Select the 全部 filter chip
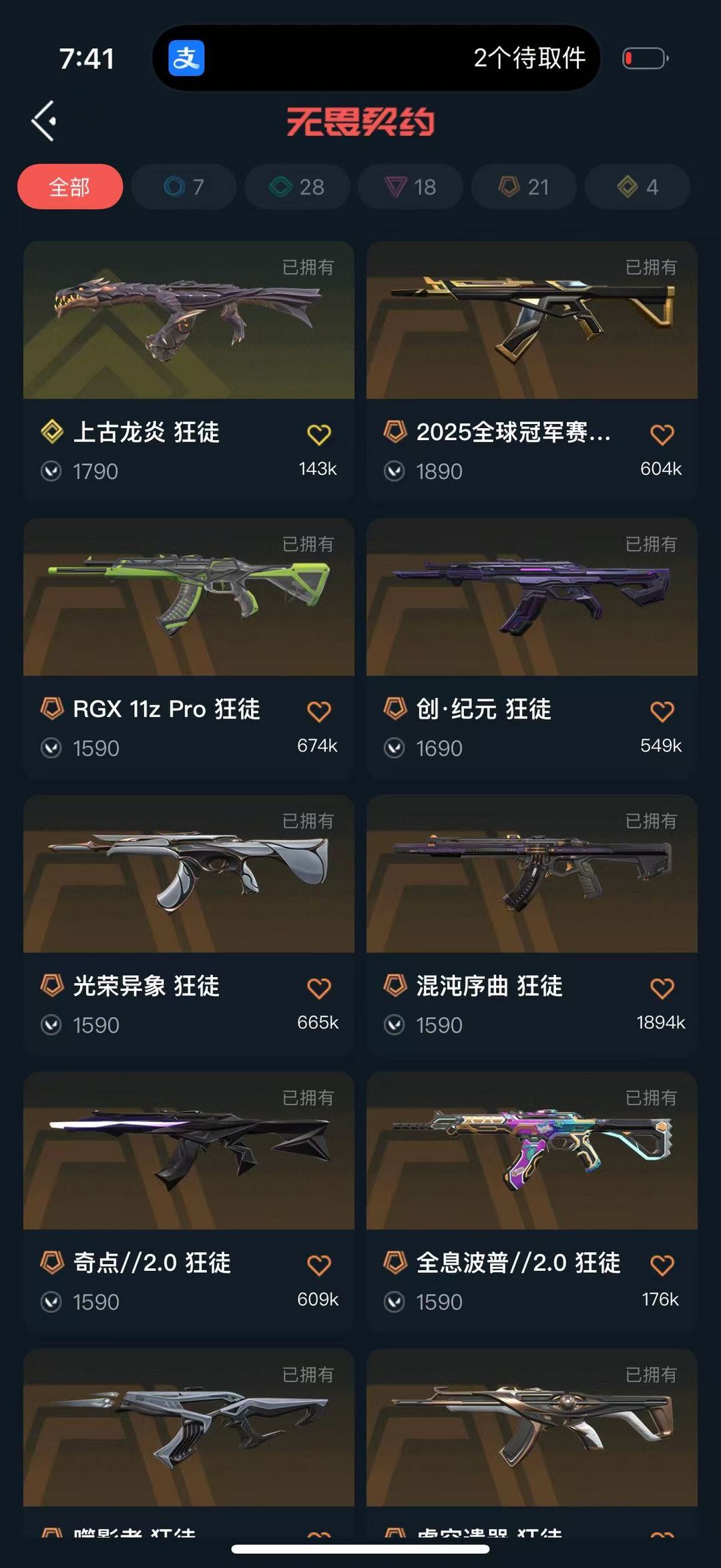 tap(70, 187)
